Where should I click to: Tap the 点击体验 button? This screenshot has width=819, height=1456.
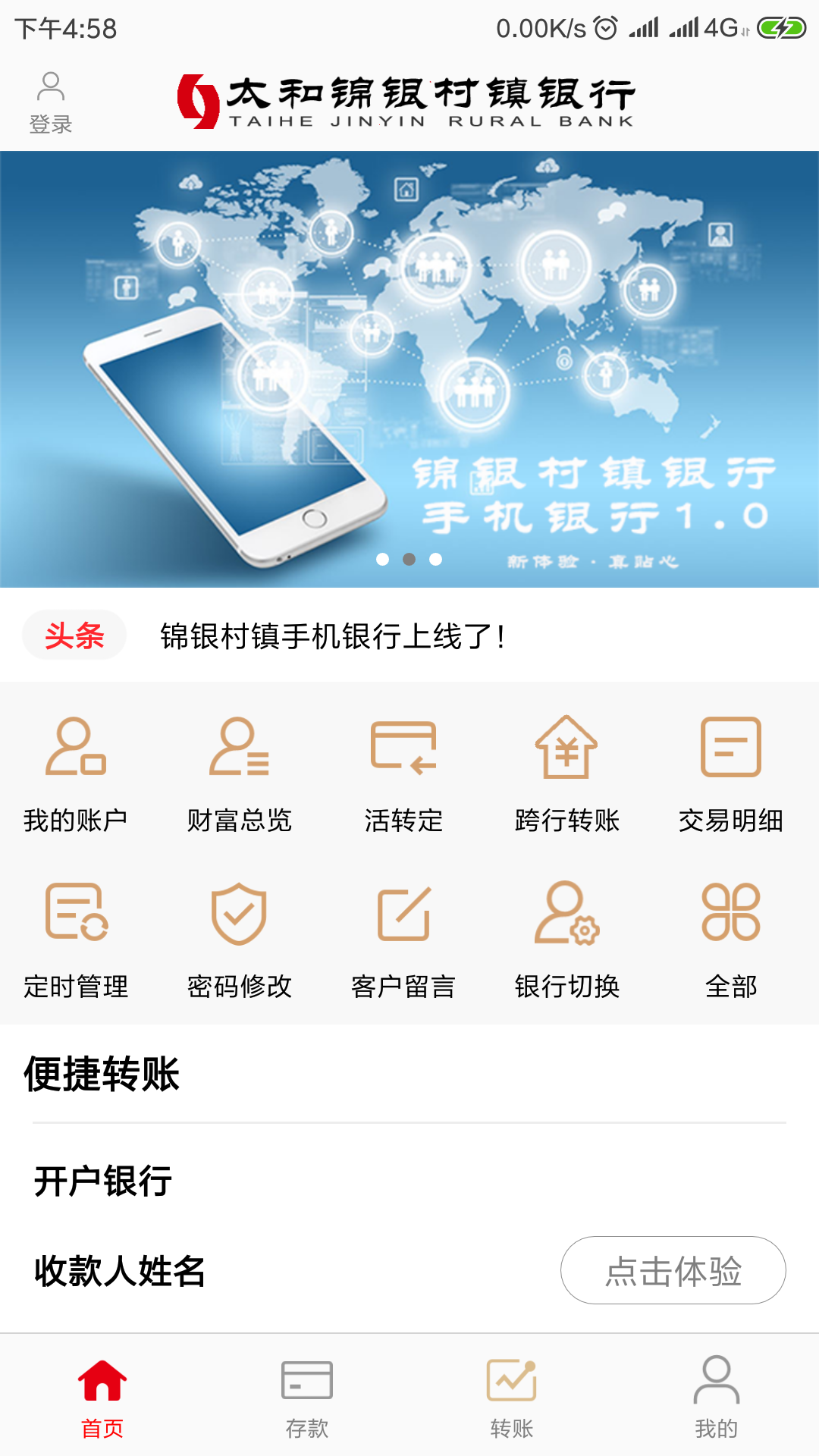coord(673,1270)
